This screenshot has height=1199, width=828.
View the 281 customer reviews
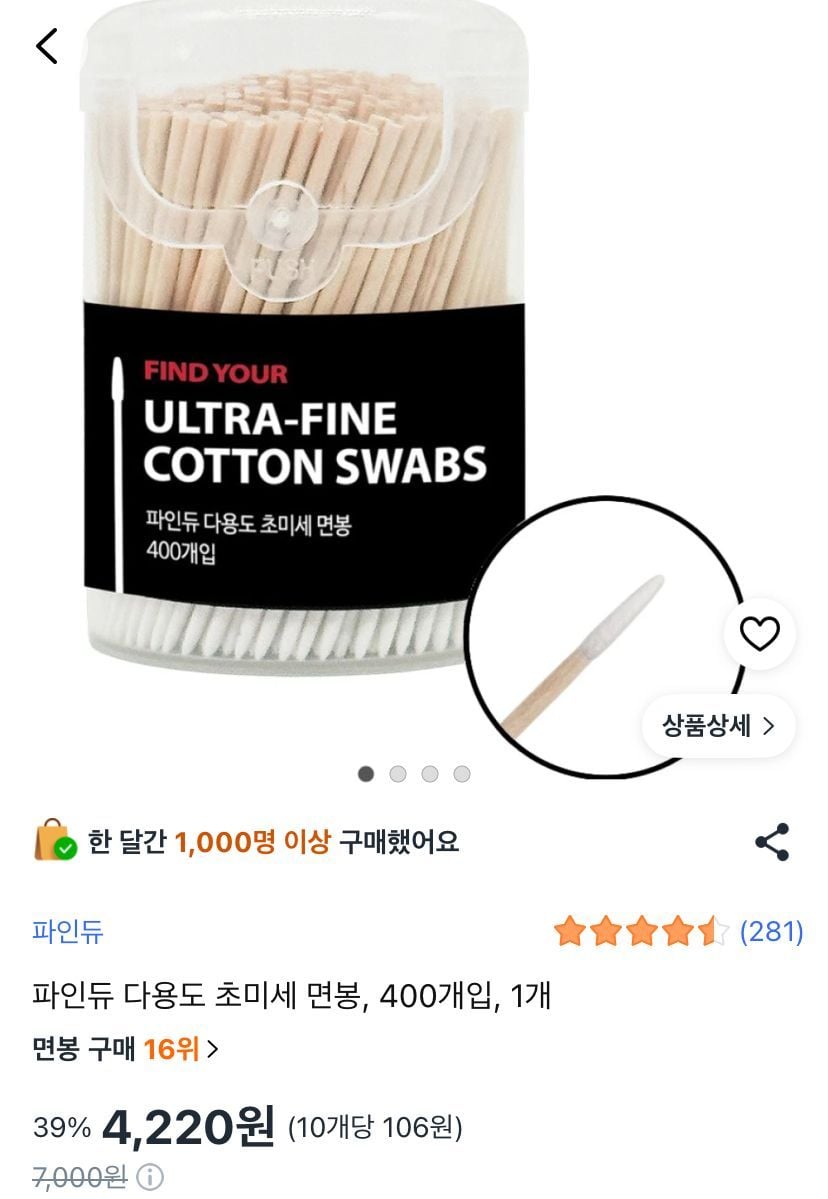(x=771, y=932)
